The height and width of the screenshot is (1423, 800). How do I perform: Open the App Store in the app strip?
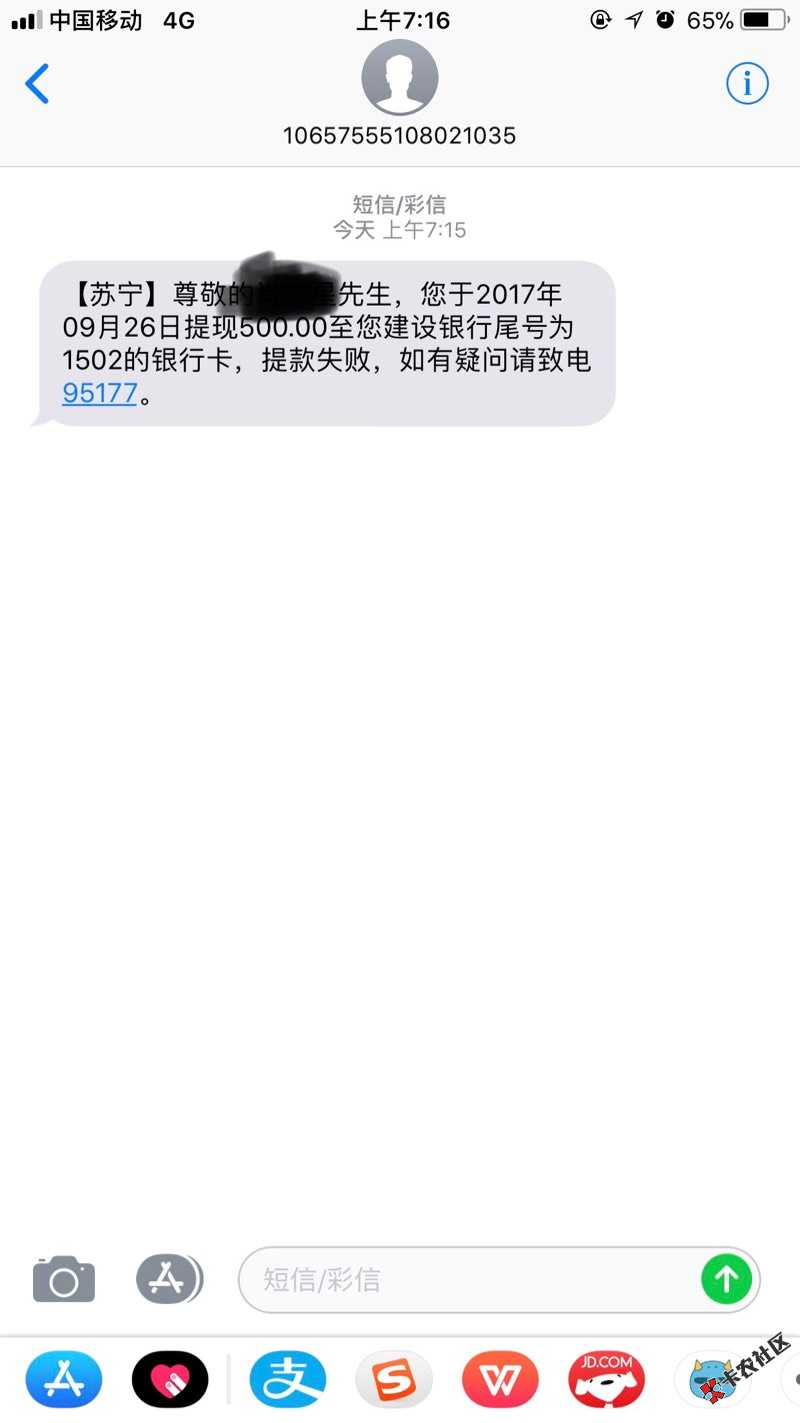click(64, 1380)
